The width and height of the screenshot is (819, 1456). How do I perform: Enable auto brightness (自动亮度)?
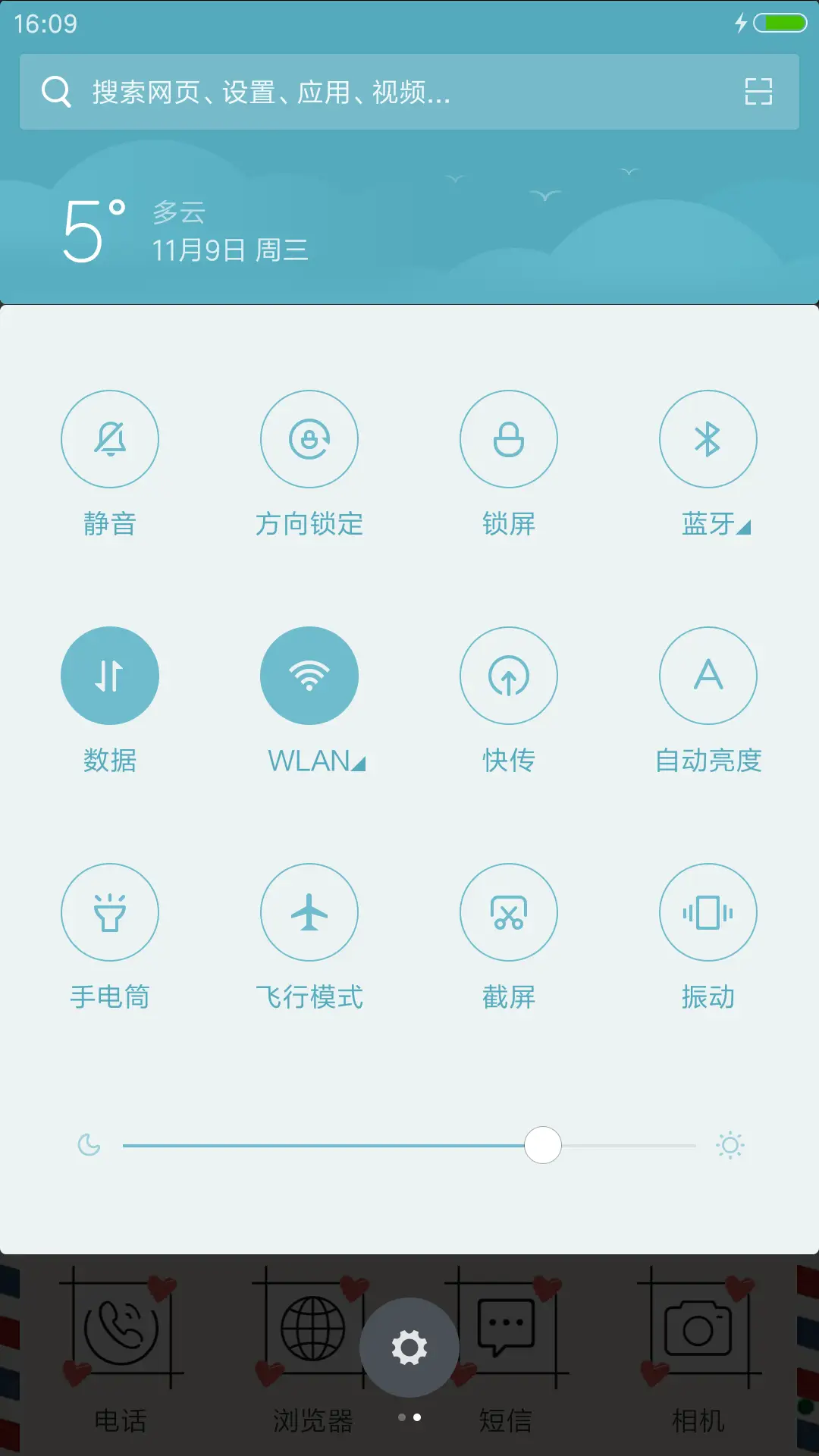708,676
